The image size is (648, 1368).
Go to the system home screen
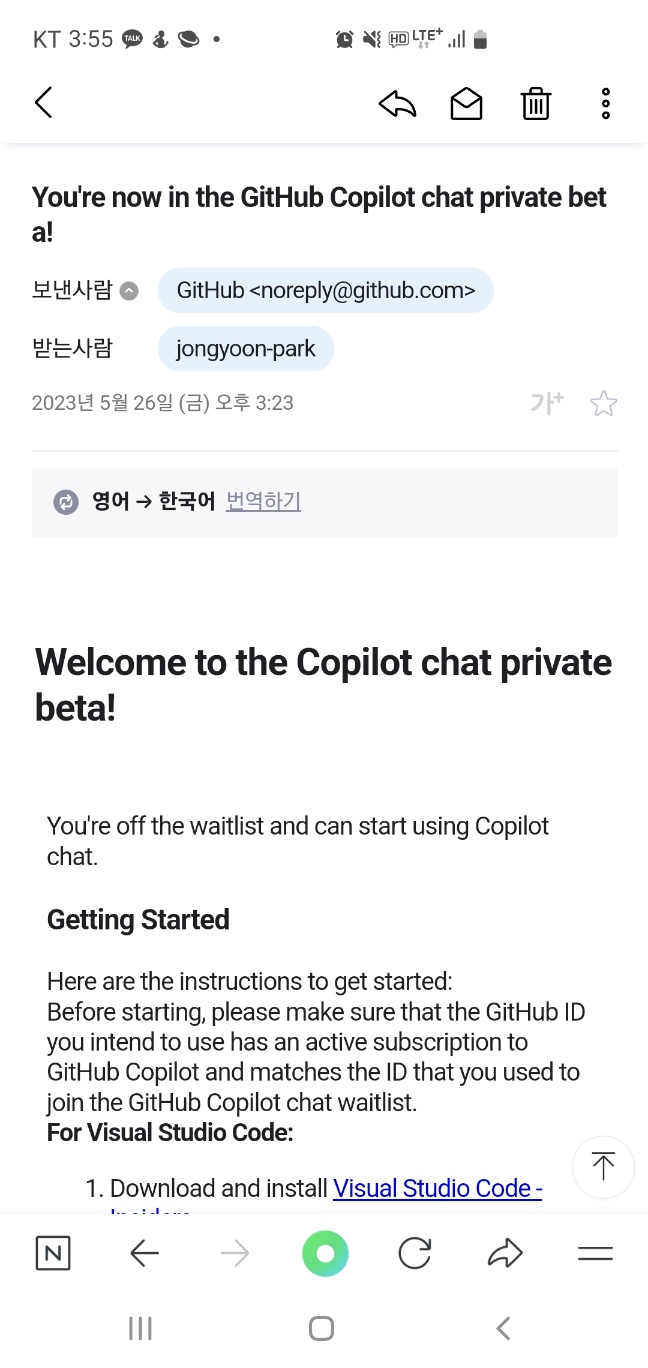(321, 1328)
